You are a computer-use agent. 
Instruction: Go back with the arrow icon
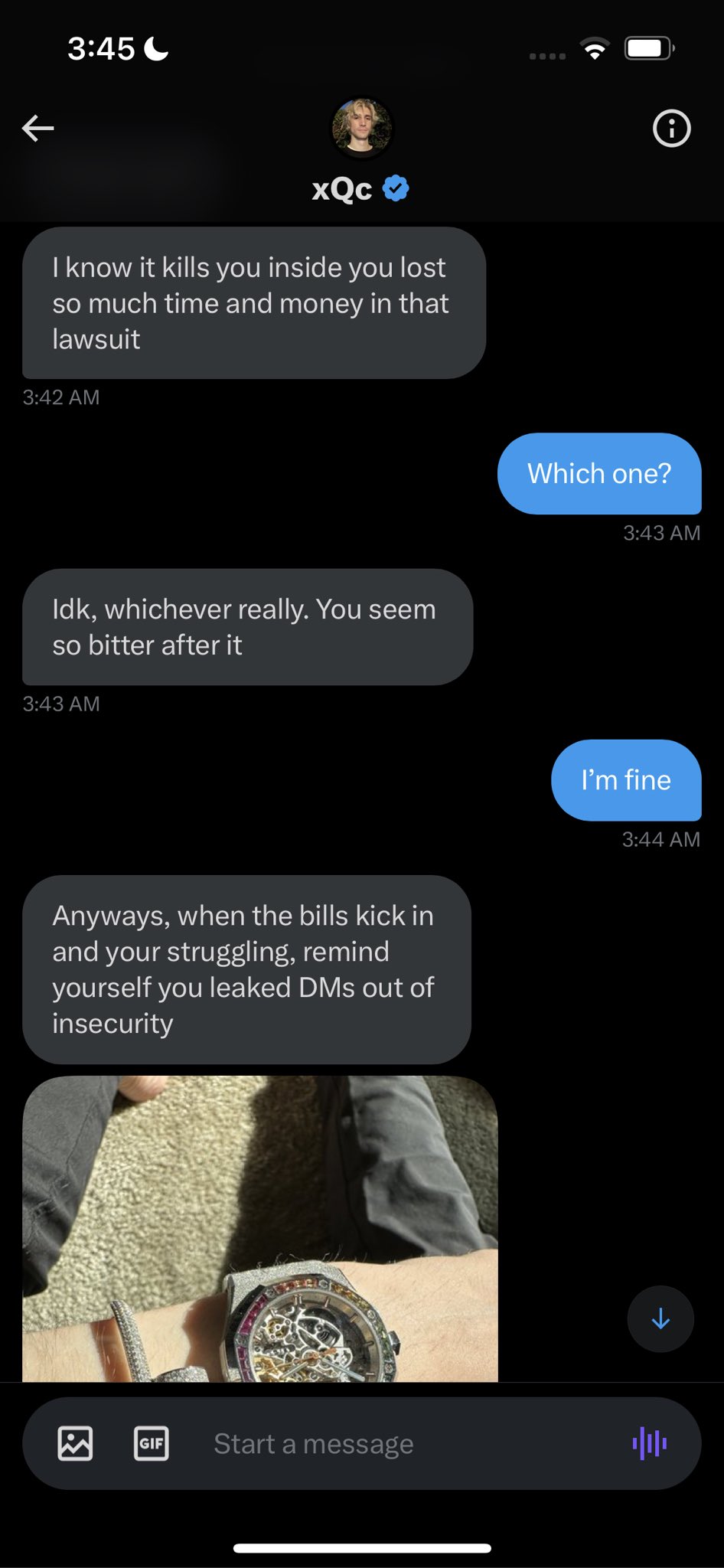click(x=38, y=128)
